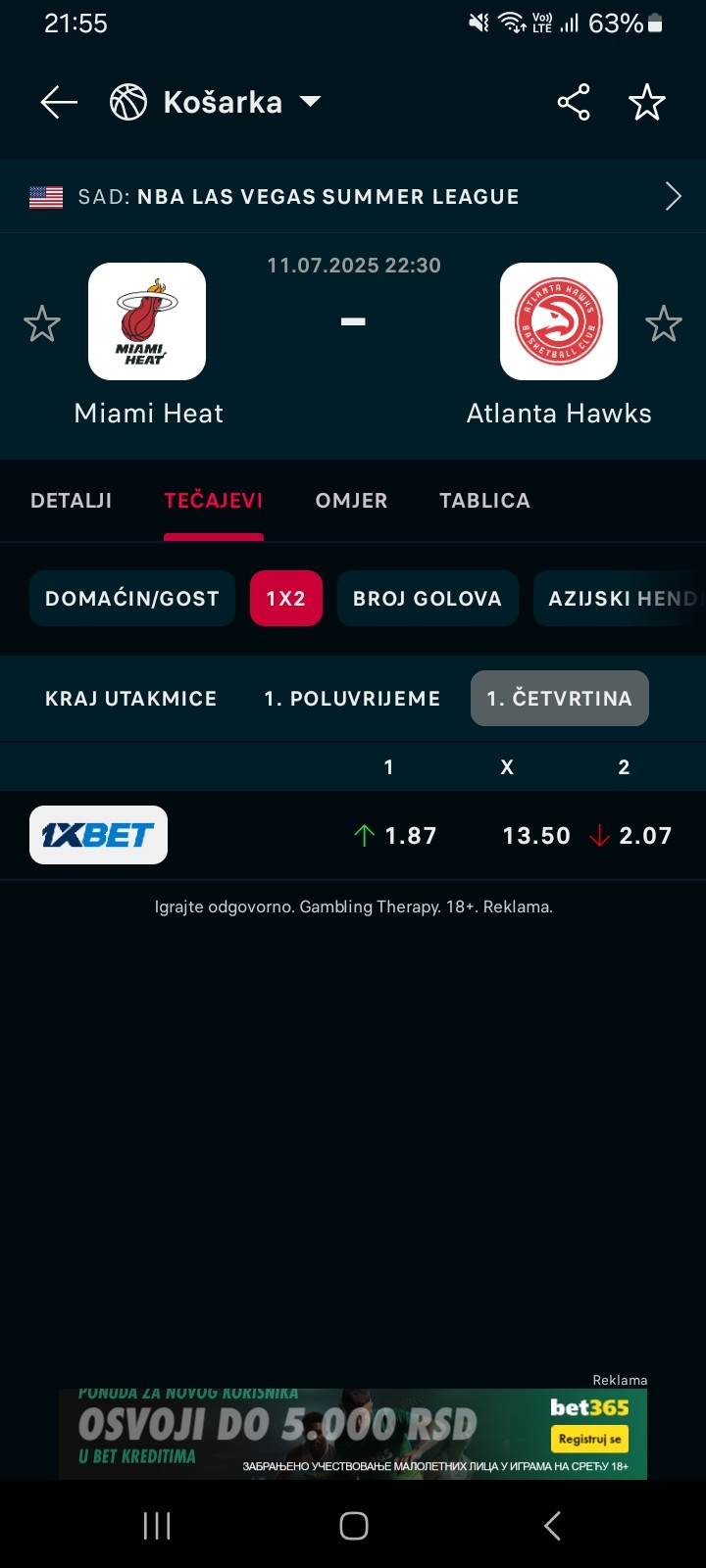This screenshot has width=706, height=1568.
Task: Favorite Atlanta Hawks team star
Action: point(664,323)
